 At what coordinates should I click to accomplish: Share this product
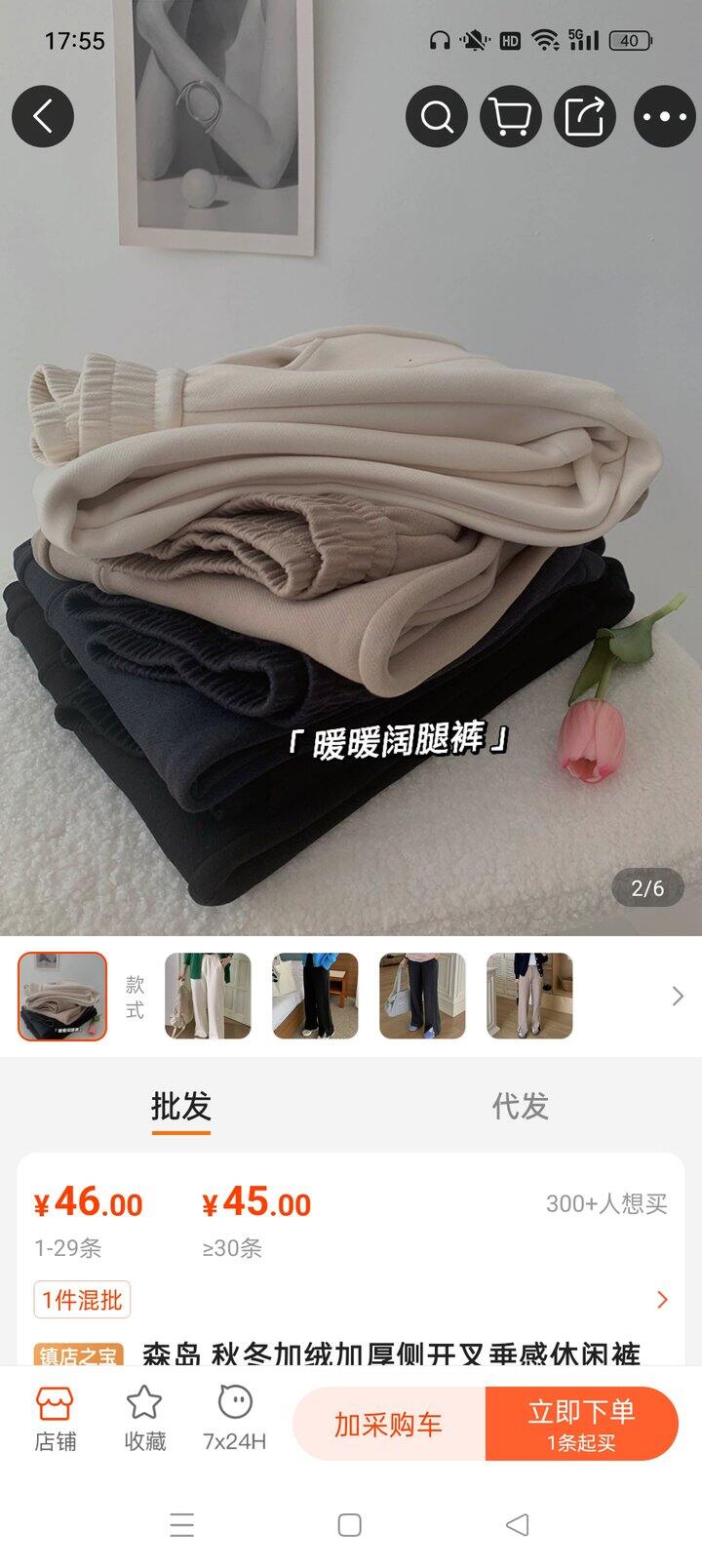click(585, 117)
